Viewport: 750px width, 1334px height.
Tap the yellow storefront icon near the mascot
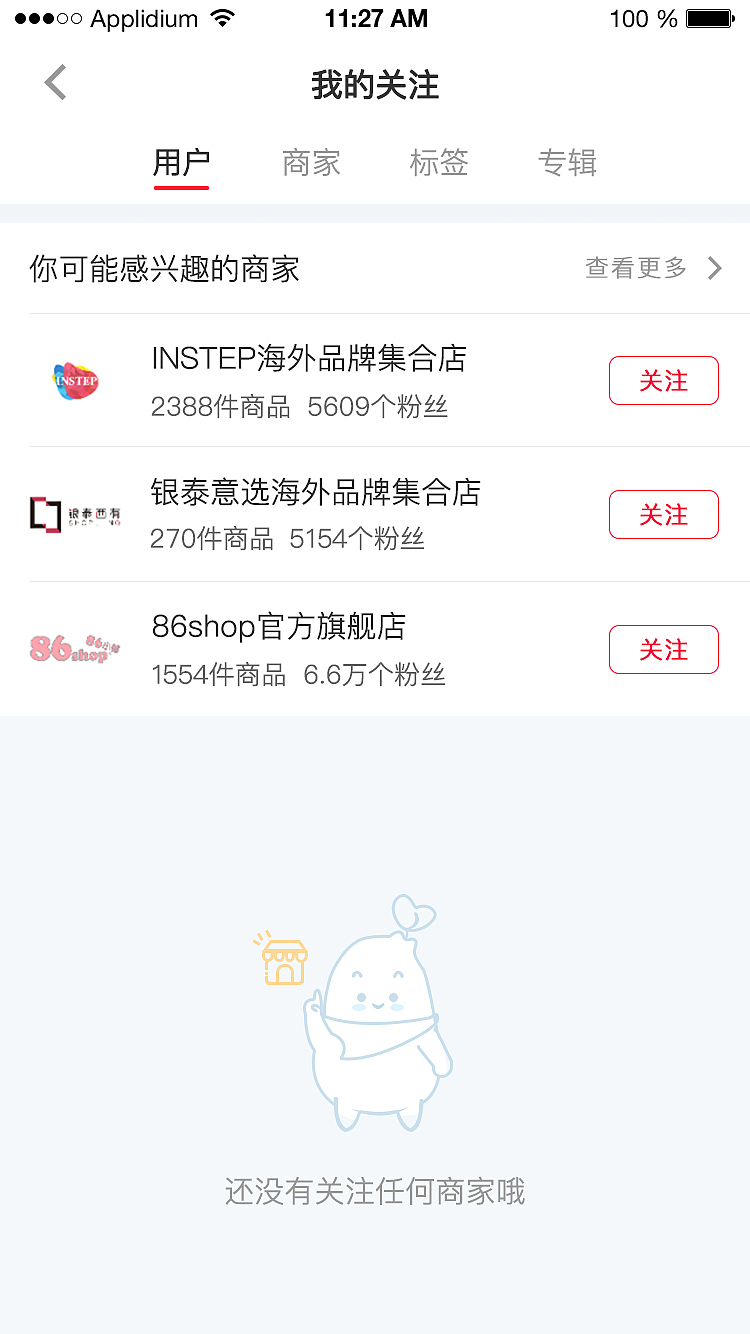(x=284, y=958)
